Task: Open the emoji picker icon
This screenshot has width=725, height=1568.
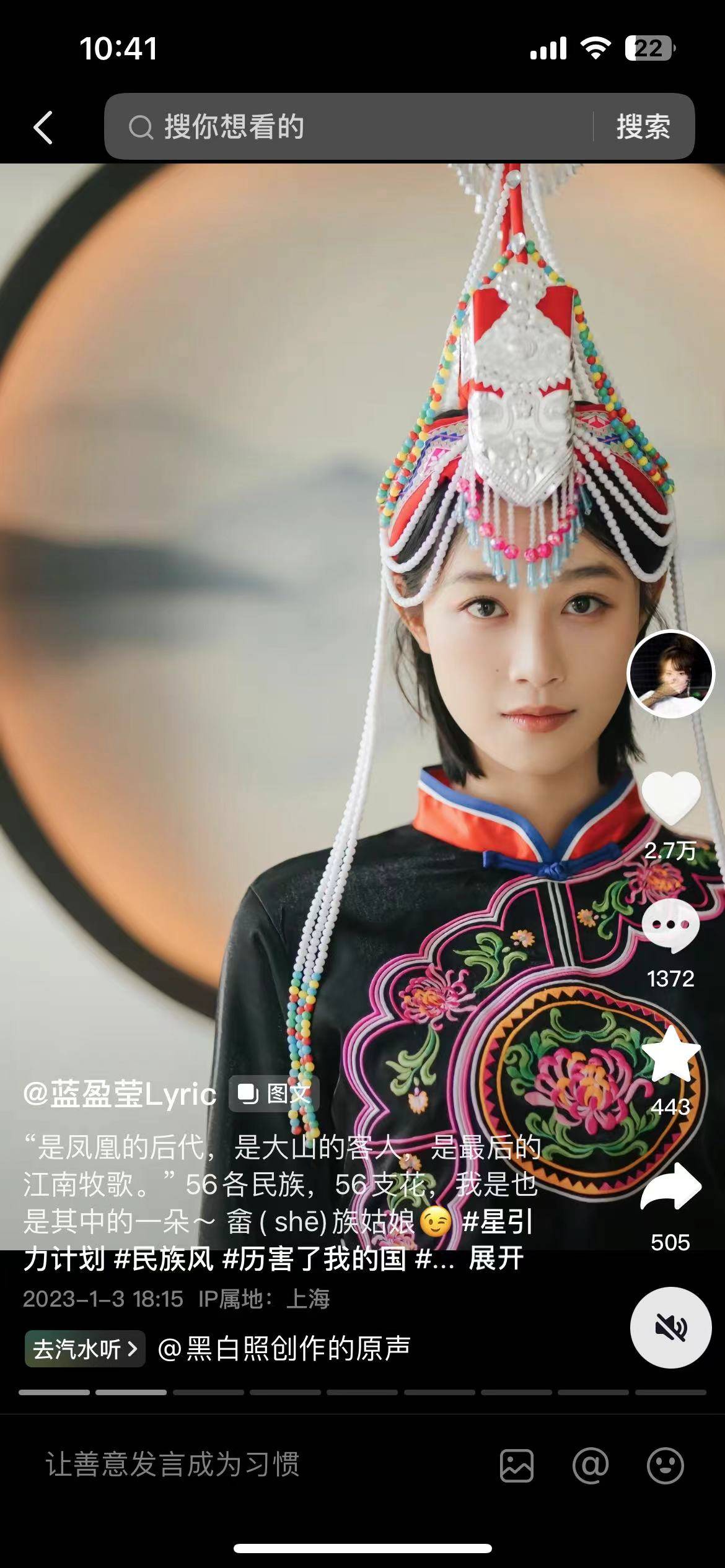Action: (x=665, y=1466)
